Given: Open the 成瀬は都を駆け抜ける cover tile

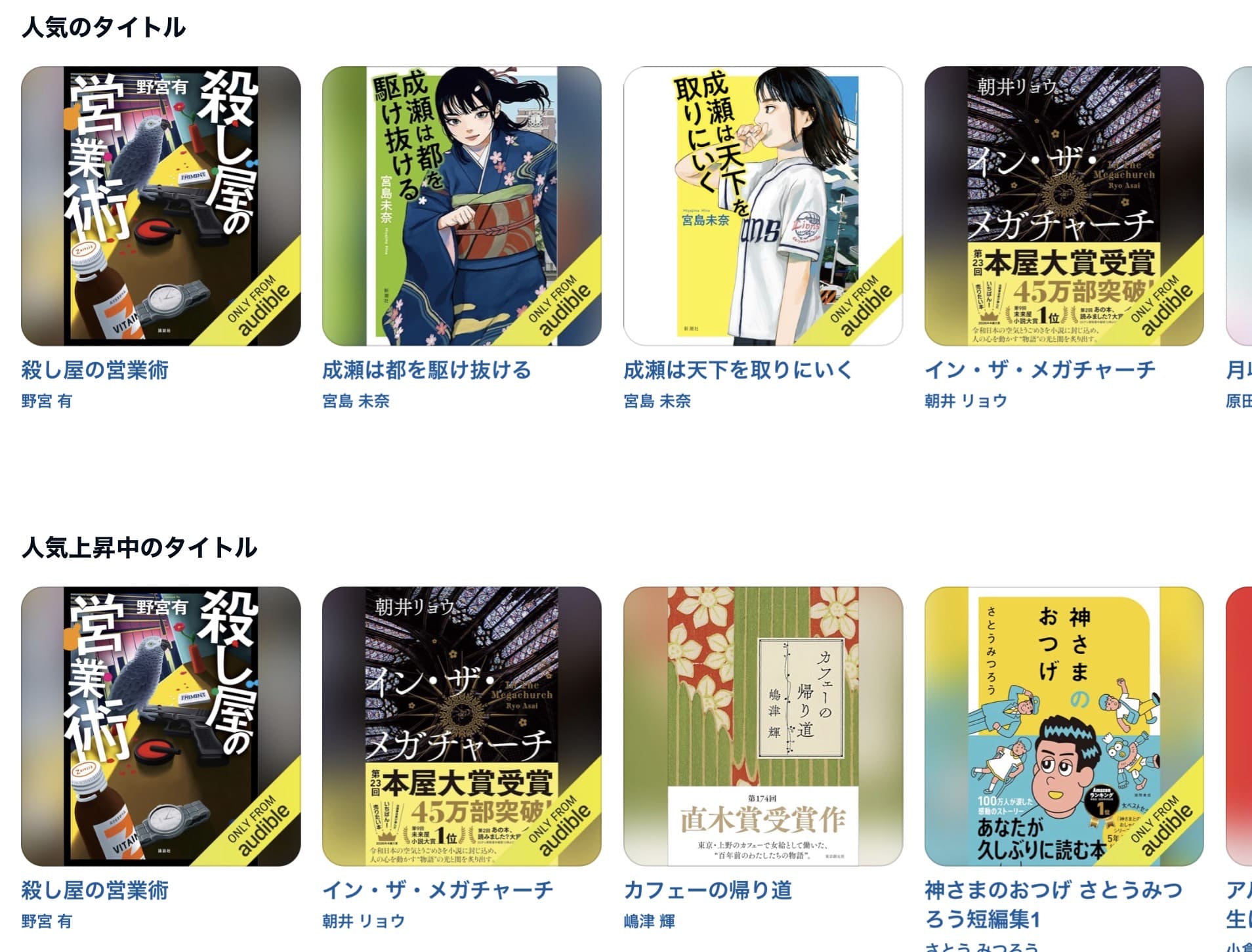Looking at the screenshot, I should 461,206.
